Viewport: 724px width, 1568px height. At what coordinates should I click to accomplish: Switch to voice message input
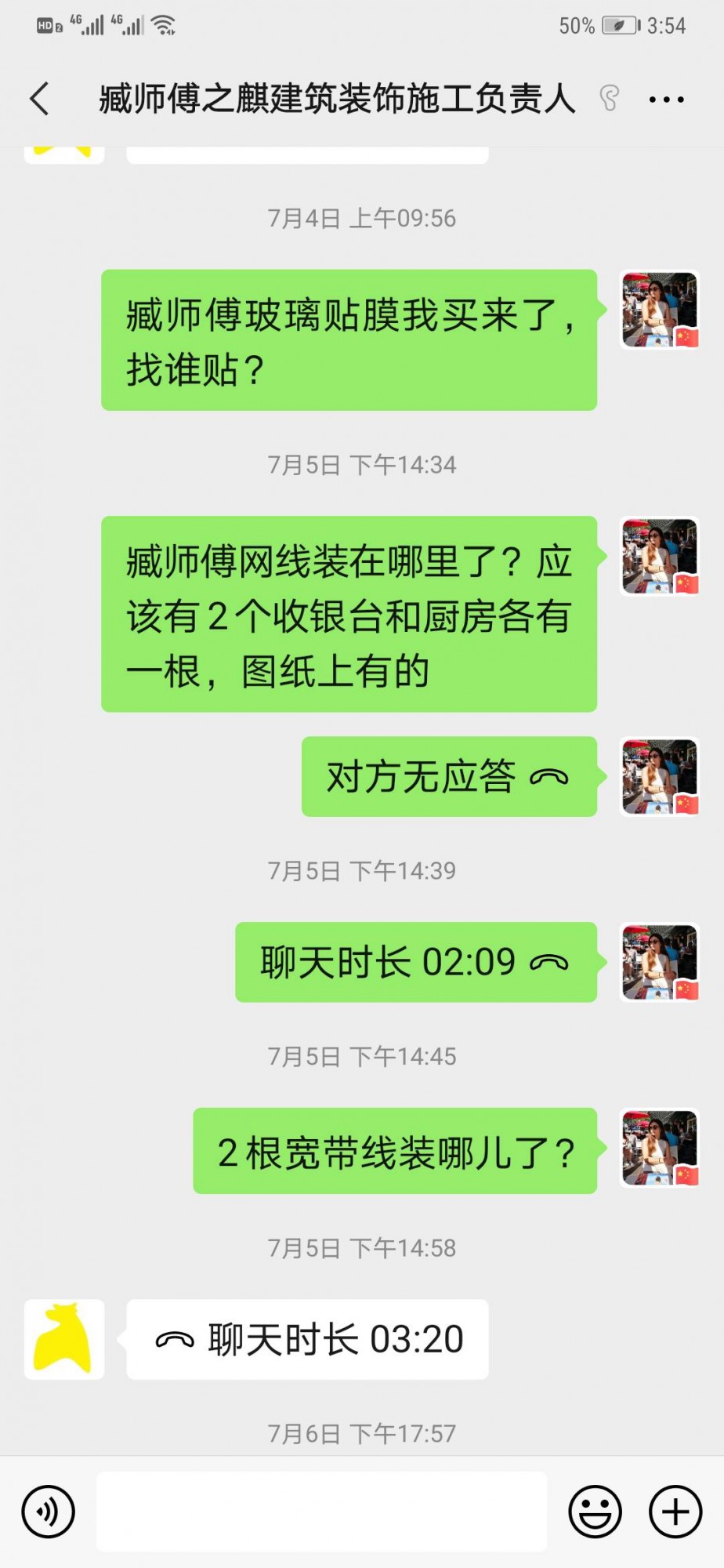49,1512
